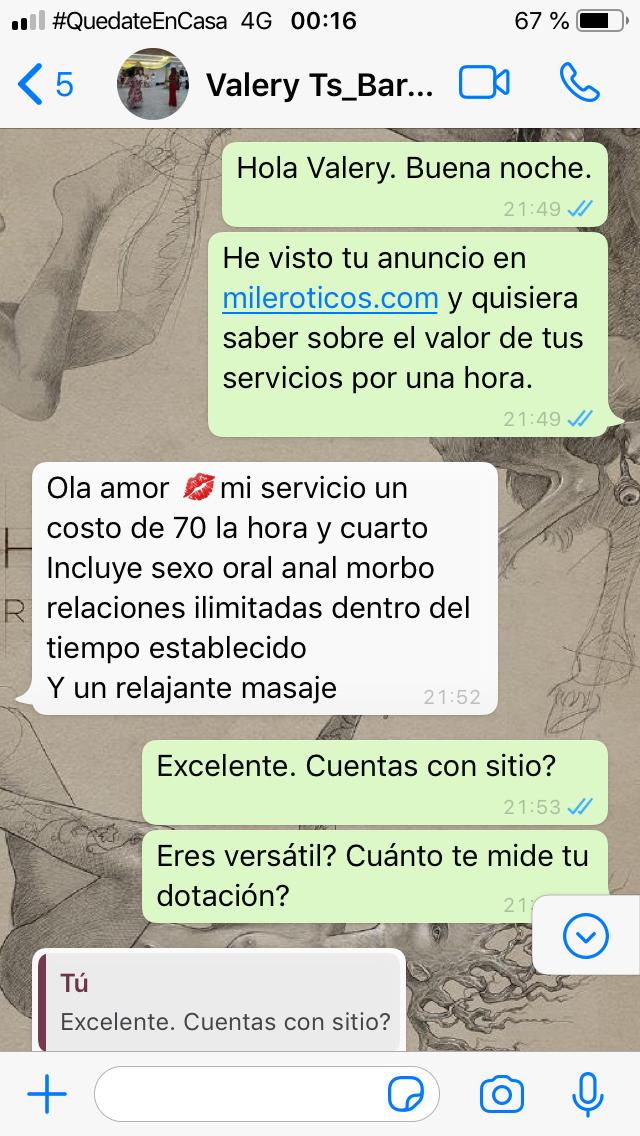Open the attachment plus menu
This screenshot has width=640, height=1136.
coord(46,1095)
